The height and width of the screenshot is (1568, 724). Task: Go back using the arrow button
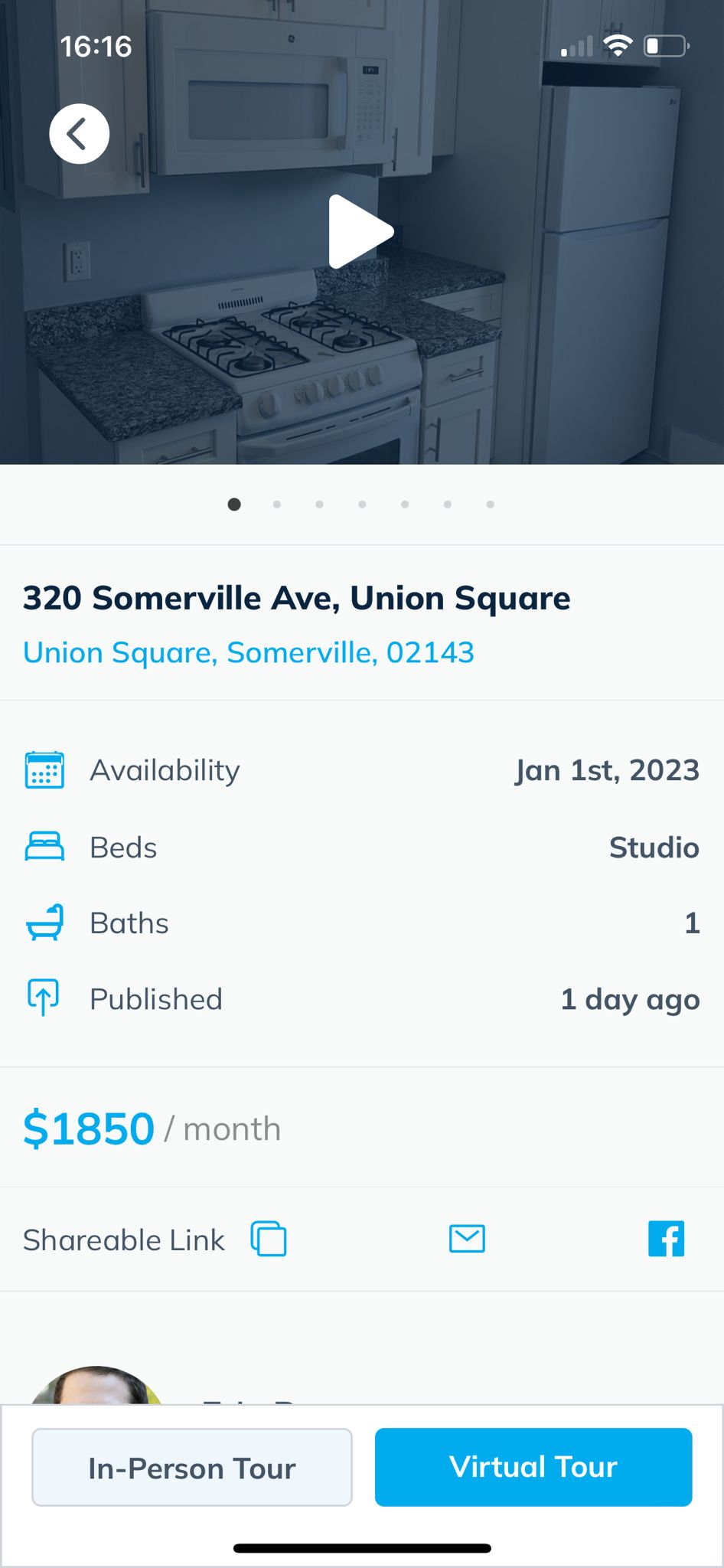pyautogui.click(x=80, y=134)
